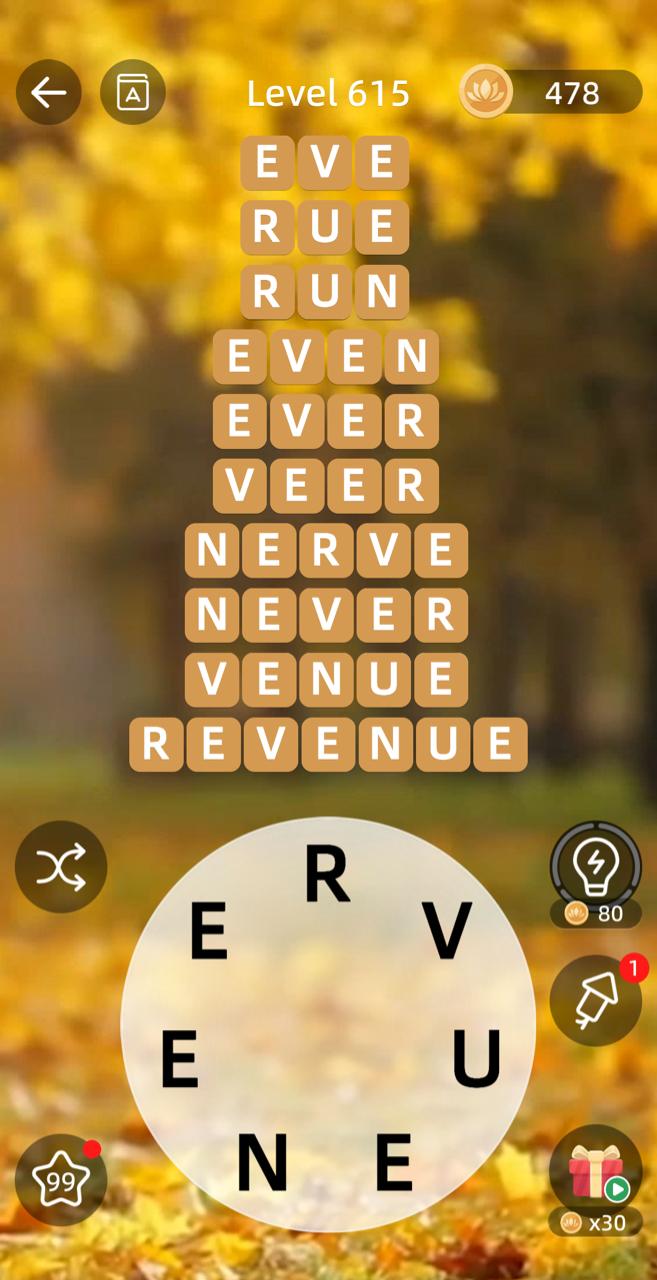
Task: Use the rocket power-up
Action: (595, 1001)
